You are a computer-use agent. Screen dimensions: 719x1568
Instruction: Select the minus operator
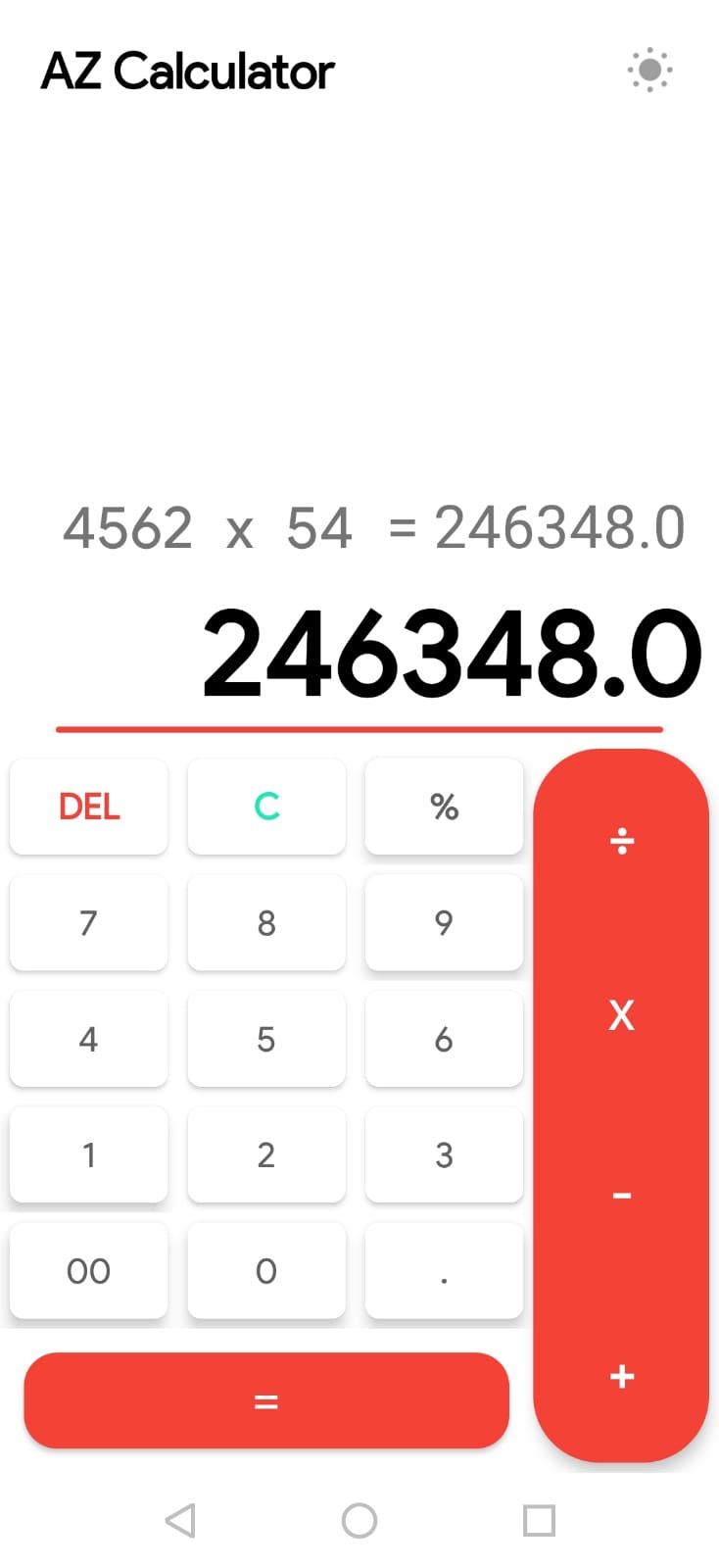coord(621,1196)
